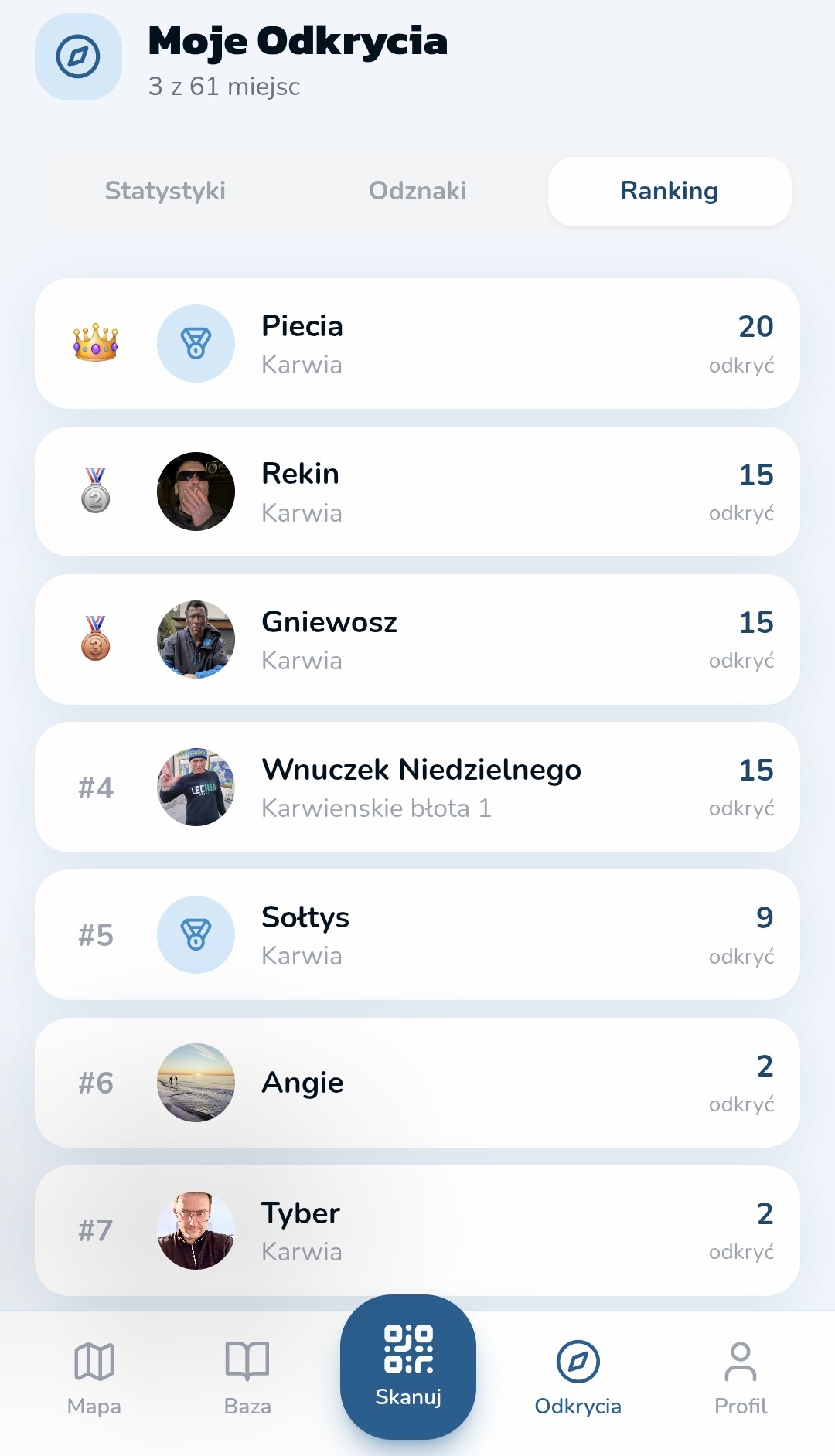Open Wnuczek Niedzielnego's entry

[417, 788]
